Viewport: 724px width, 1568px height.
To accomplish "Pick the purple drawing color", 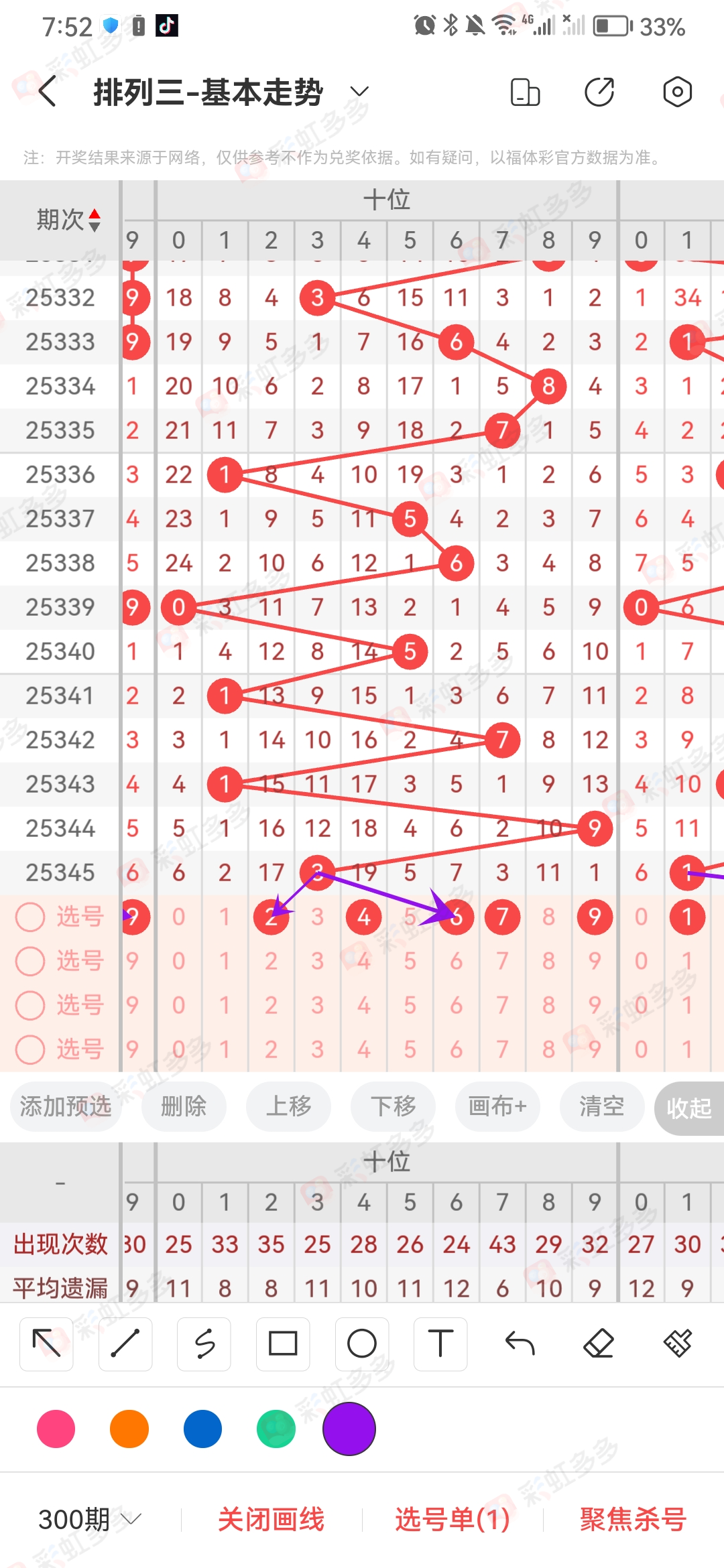I will (348, 1429).
